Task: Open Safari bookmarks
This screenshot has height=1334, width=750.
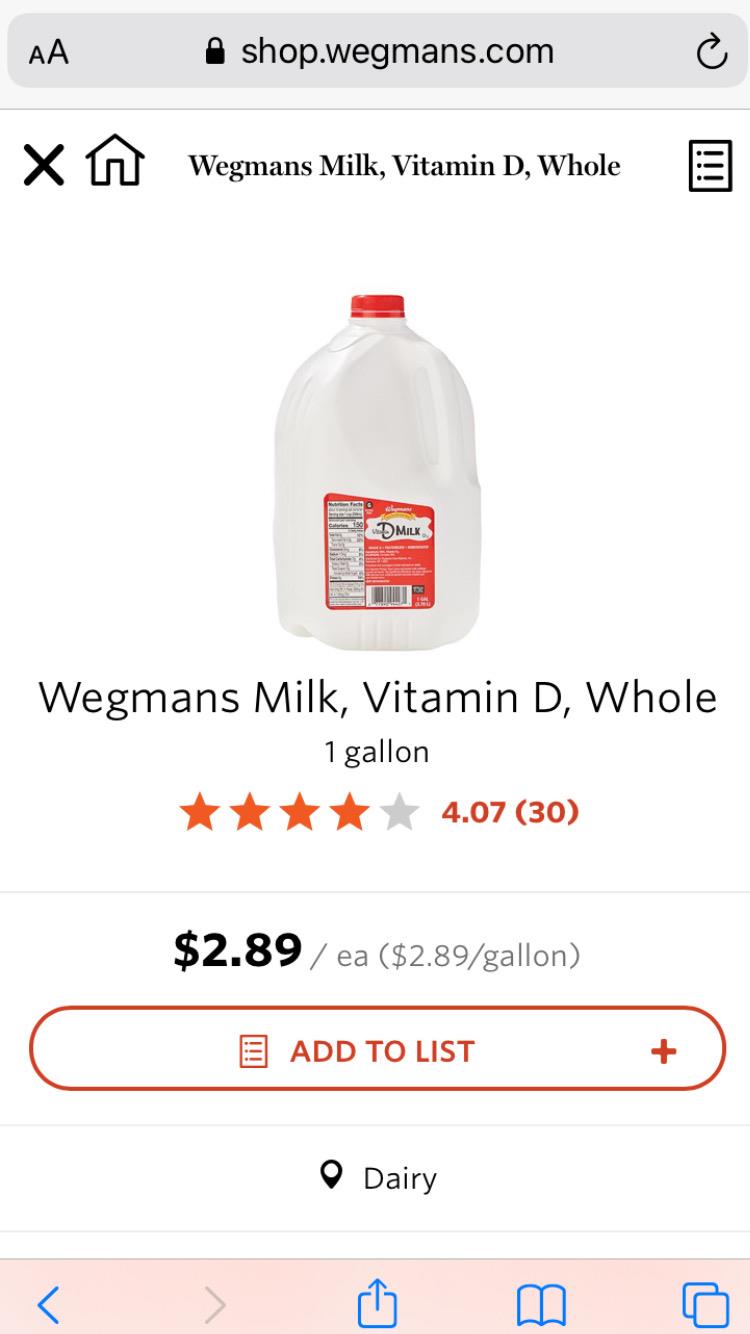Action: tap(541, 1304)
